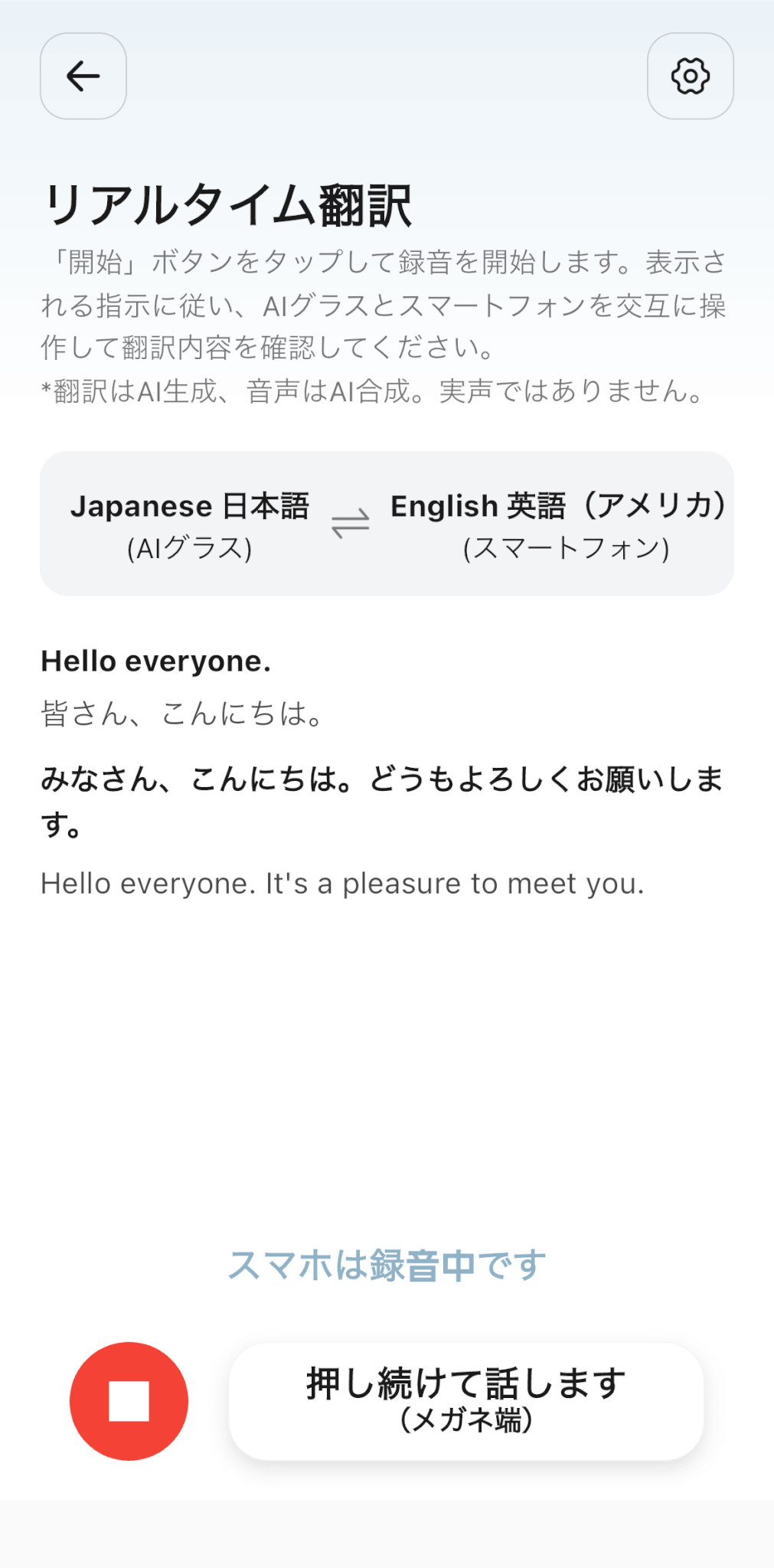
Task: Go back using the arrow icon
Action: 83,76
